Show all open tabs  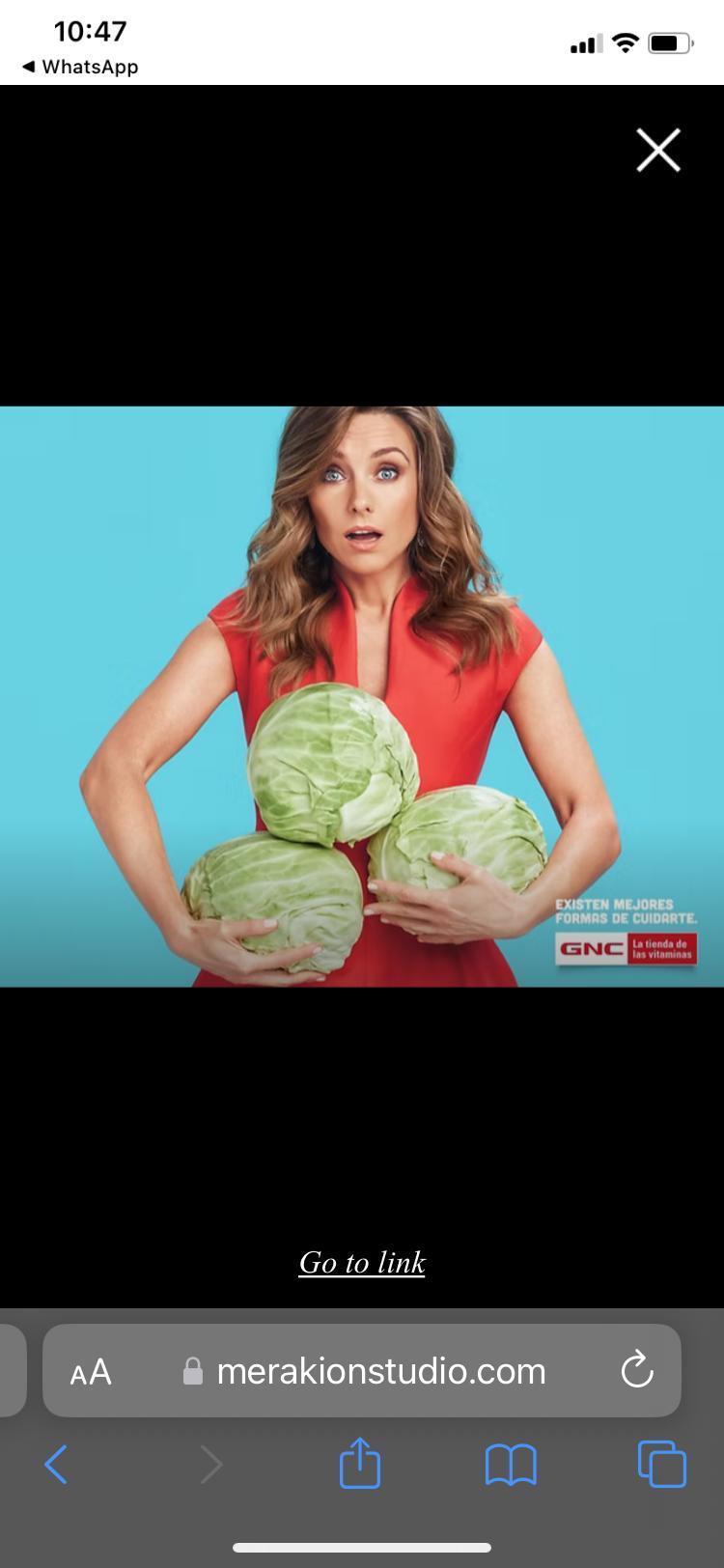coord(662,1465)
